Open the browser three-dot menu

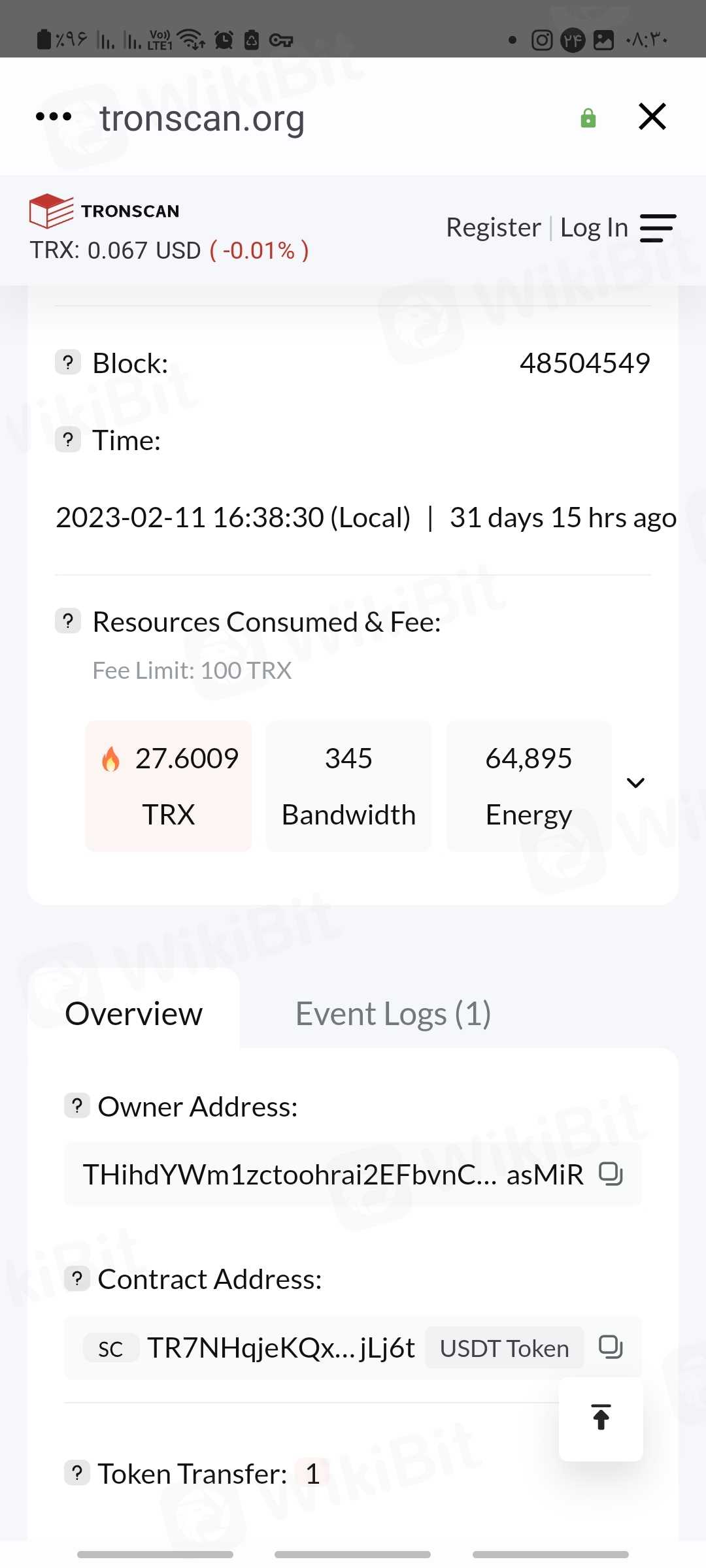pyautogui.click(x=54, y=117)
